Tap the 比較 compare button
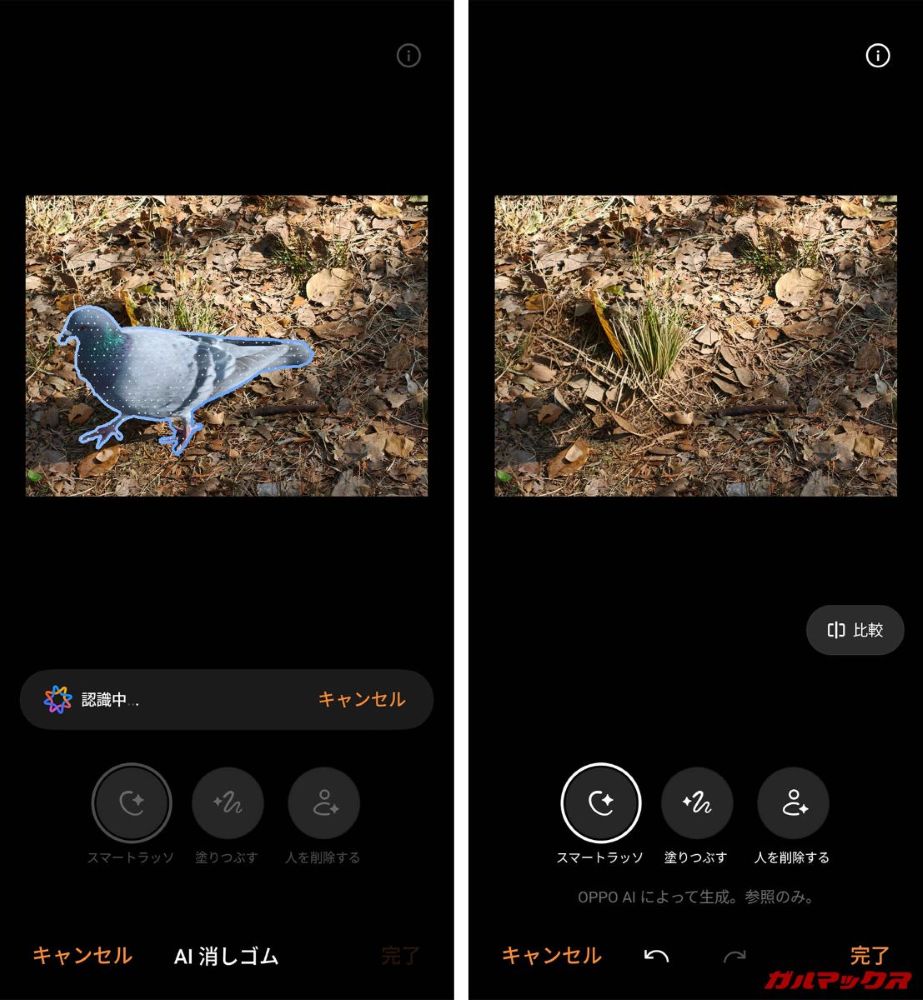Image resolution: width=923 pixels, height=1000 pixels. click(x=855, y=631)
